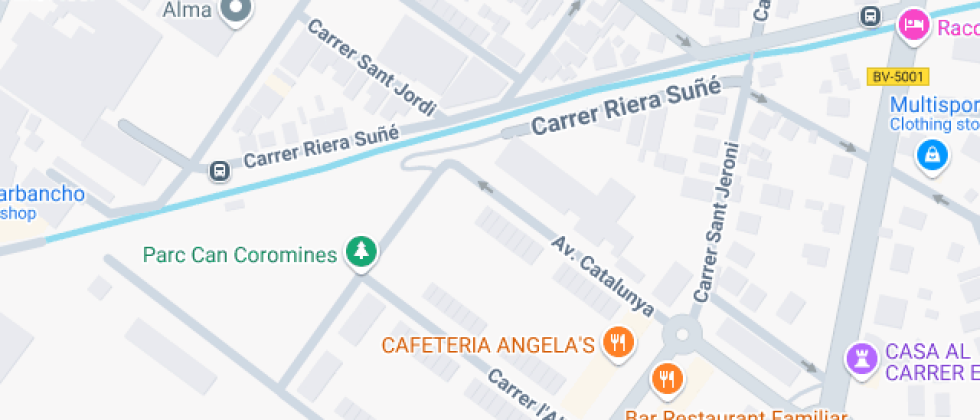980x420 pixels.
Task: Open the Parc Can Coromines park marker
Action: (360, 252)
